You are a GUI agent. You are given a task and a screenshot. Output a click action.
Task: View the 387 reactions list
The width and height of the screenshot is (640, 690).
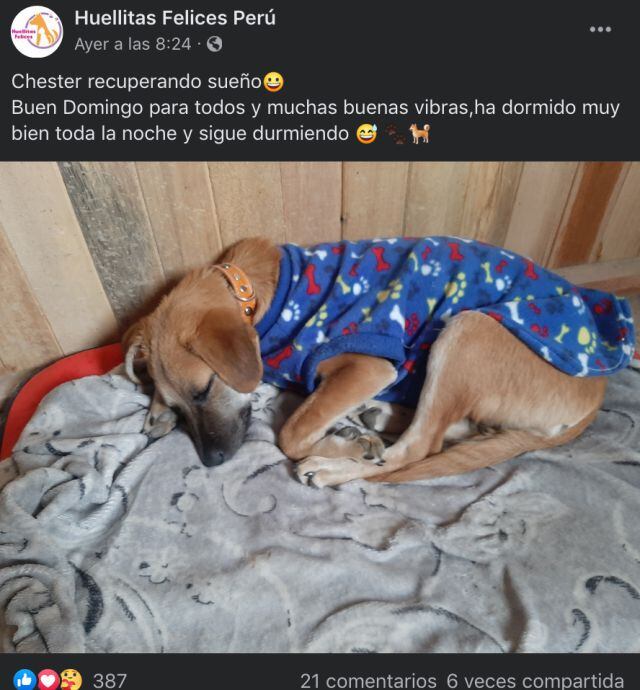pos(109,680)
